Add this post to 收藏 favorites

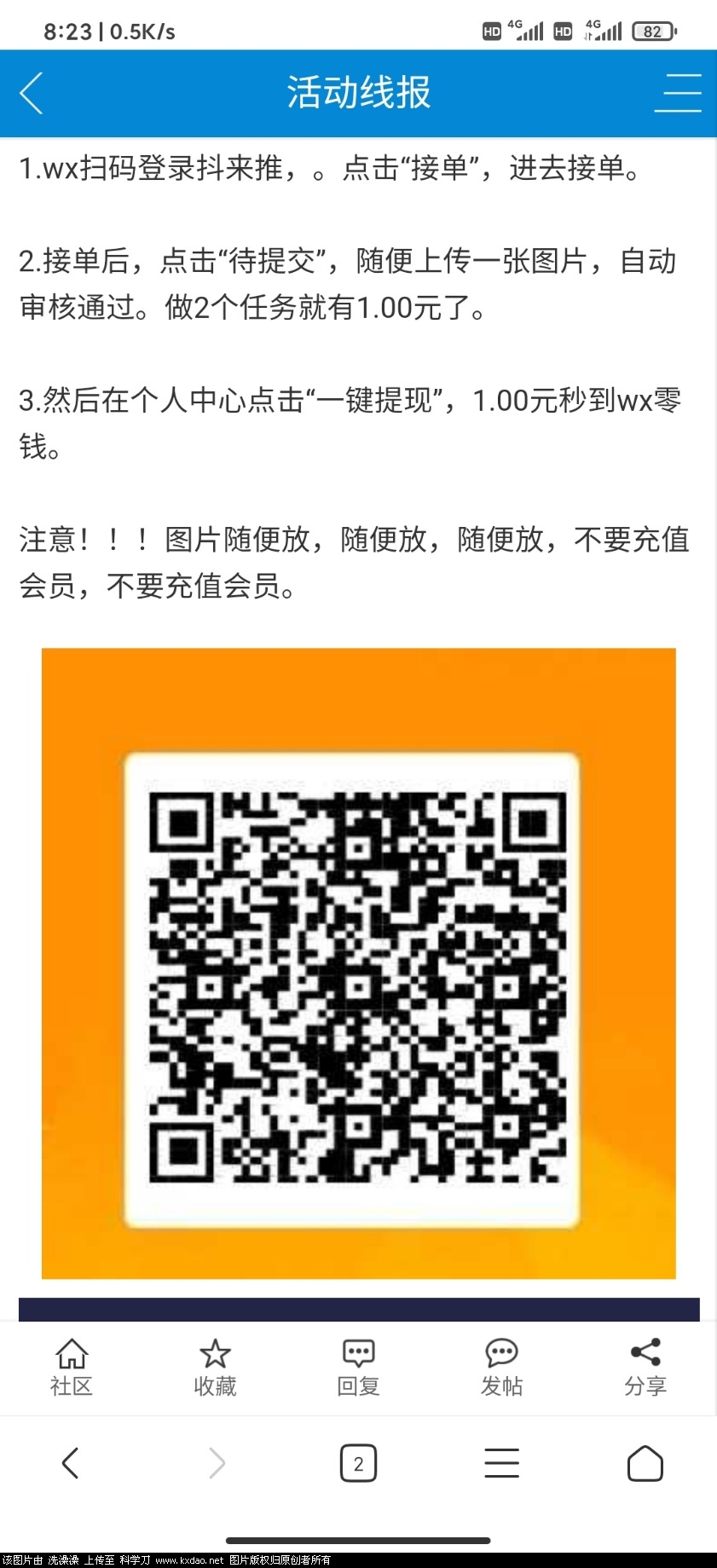(215, 1367)
